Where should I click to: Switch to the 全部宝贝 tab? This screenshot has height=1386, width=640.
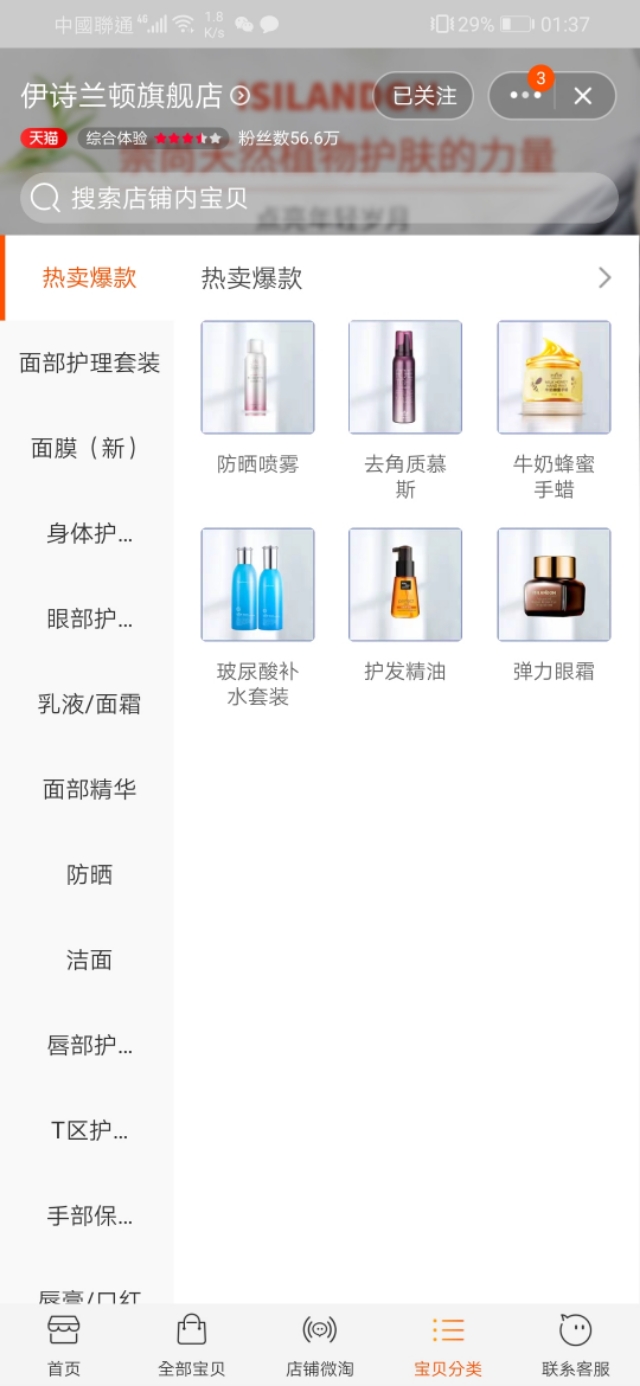point(191,1345)
